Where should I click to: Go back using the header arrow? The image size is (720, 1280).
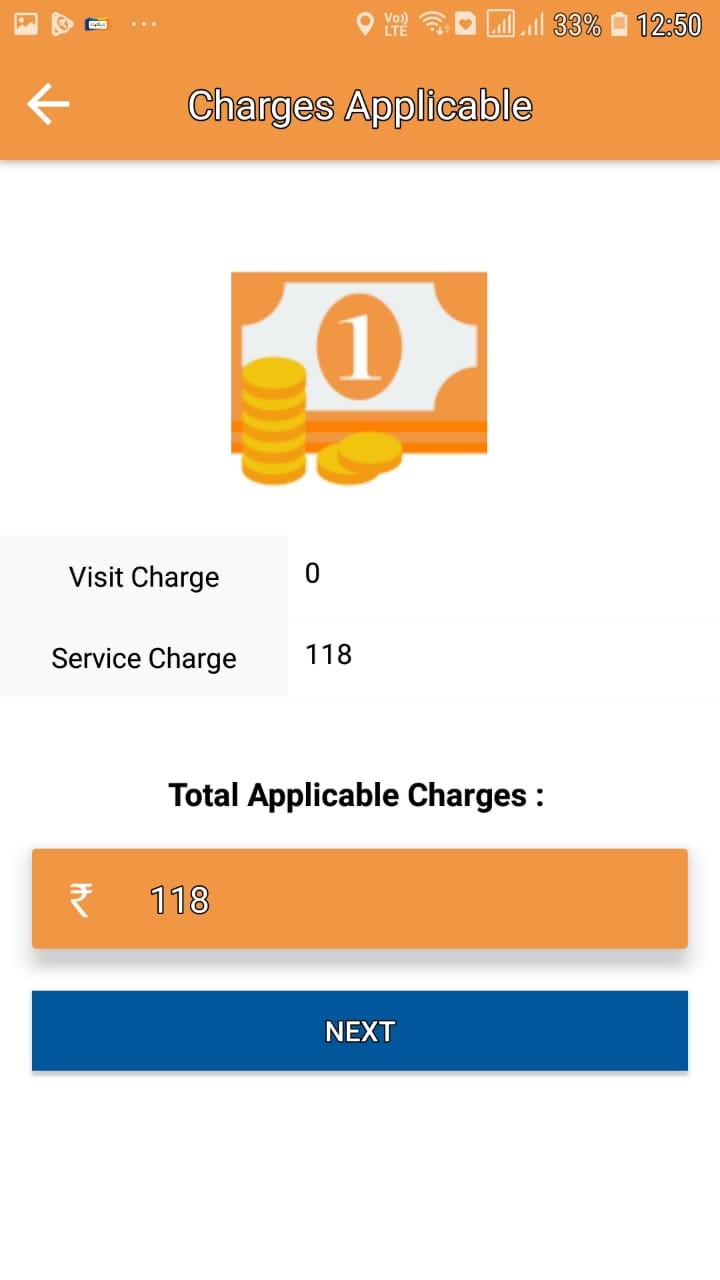point(48,104)
